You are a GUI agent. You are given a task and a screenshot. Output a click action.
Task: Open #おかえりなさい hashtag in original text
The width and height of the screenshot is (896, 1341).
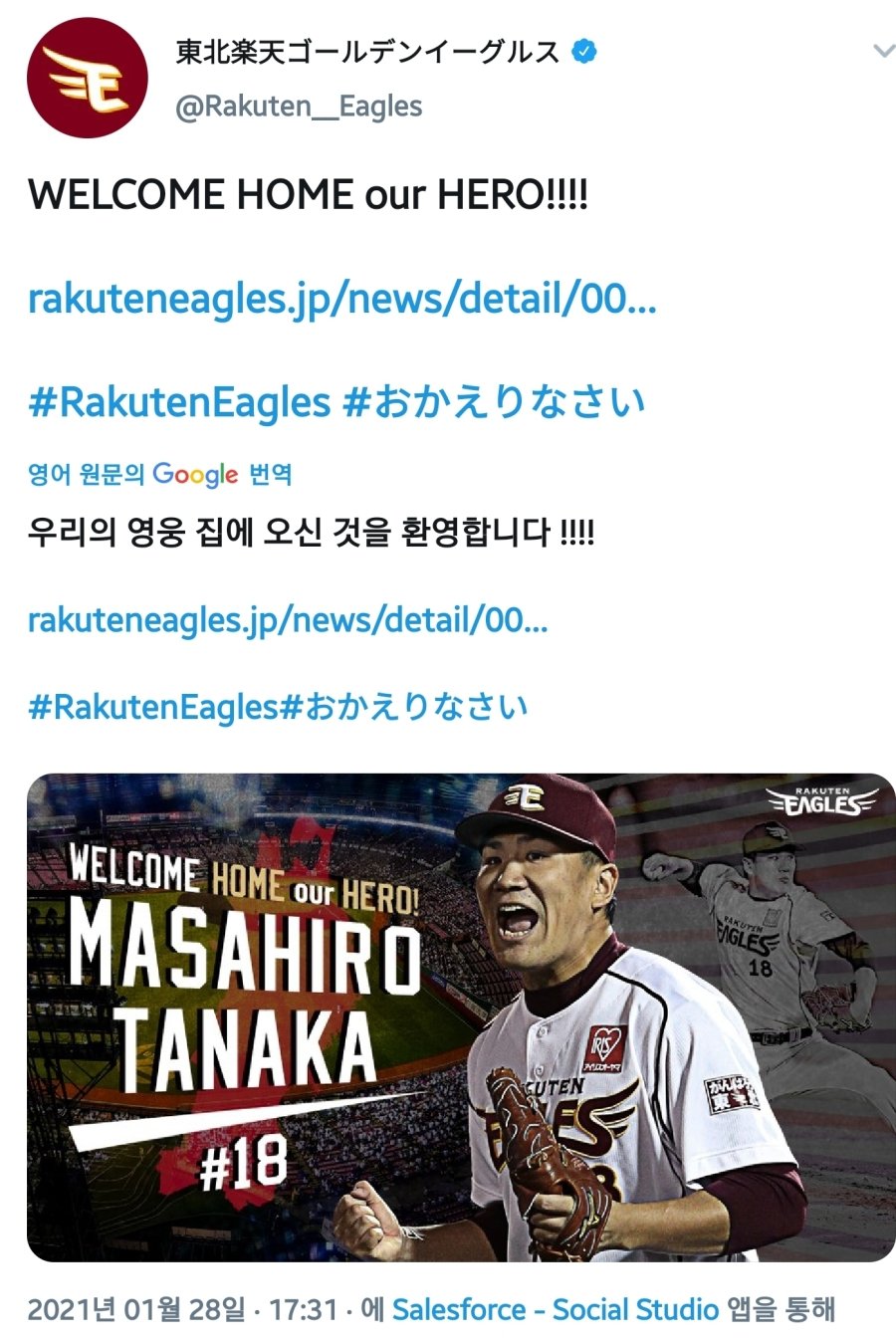(495, 403)
